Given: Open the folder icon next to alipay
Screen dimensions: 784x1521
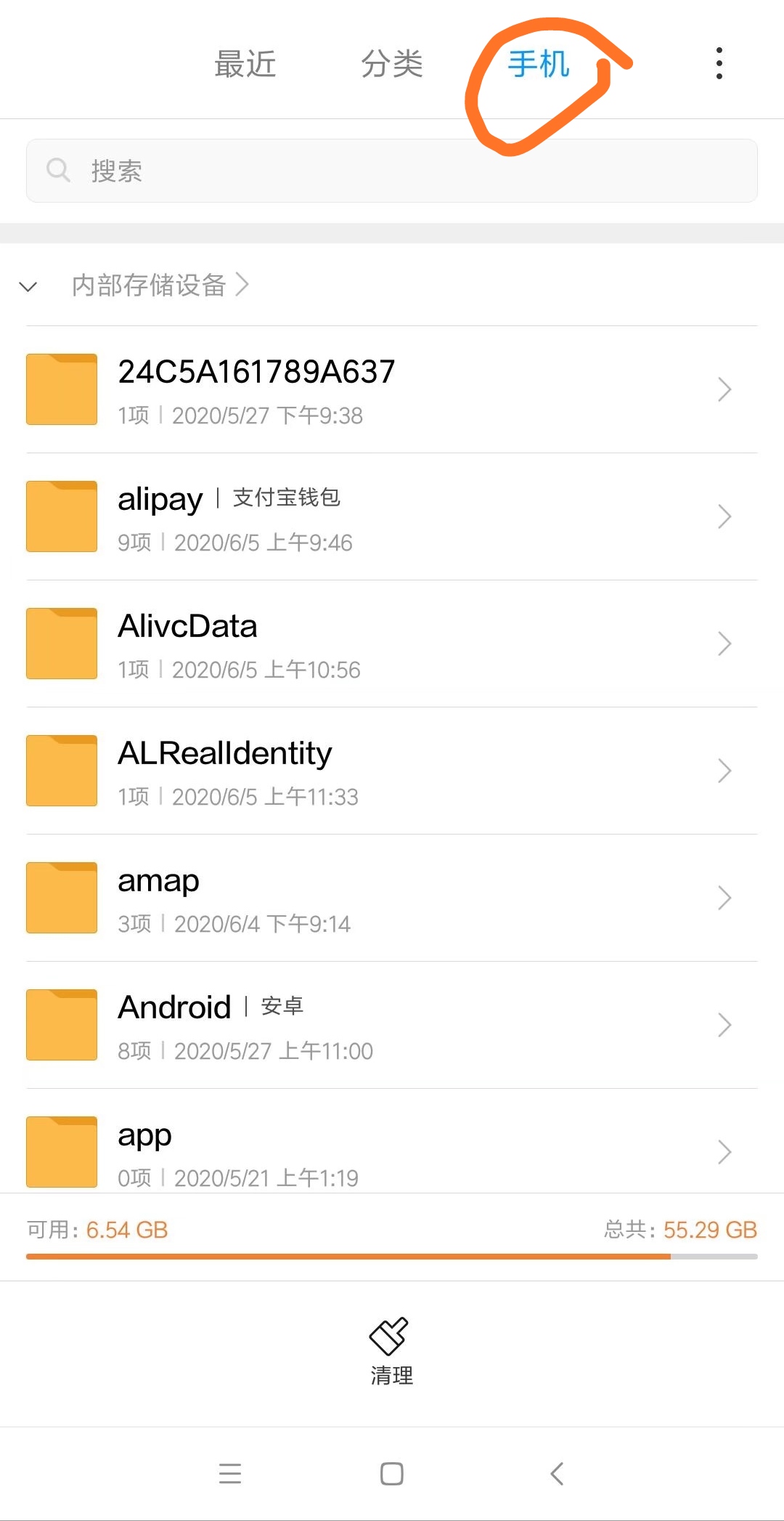Looking at the screenshot, I should tap(61, 516).
